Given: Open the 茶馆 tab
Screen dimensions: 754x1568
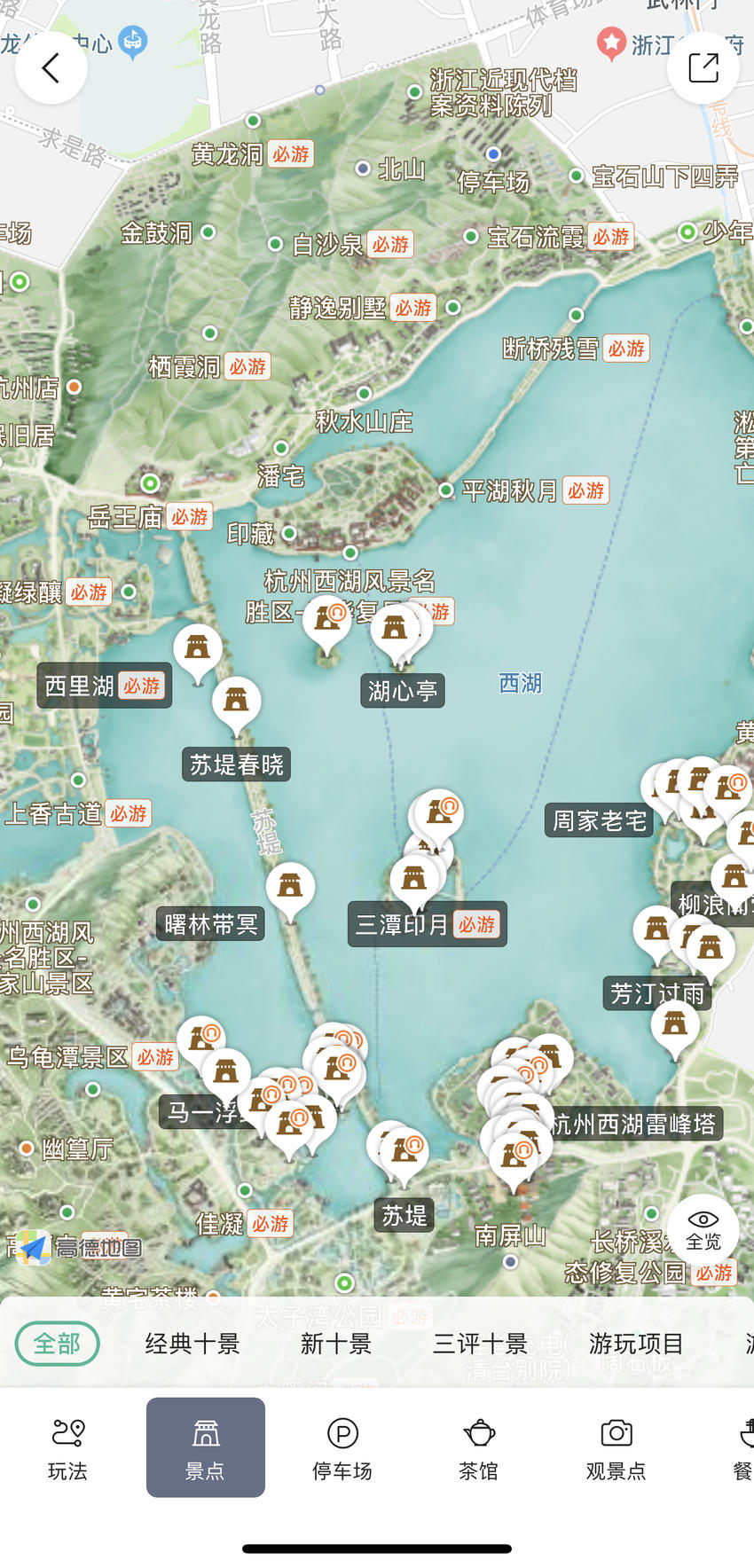Looking at the screenshot, I should click(479, 1447).
